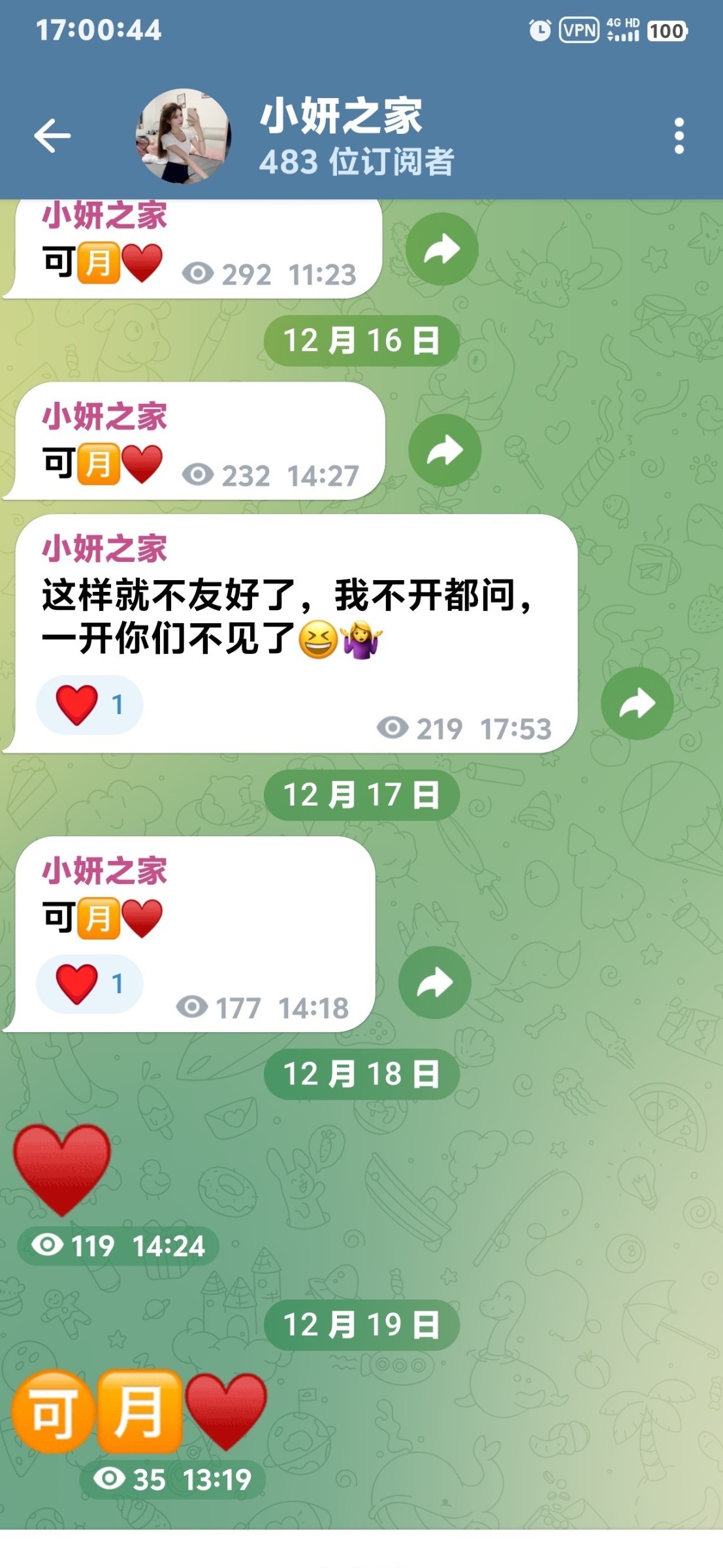This screenshot has height=1568, width=723.
Task: Open the three-dot overflow menu
Action: point(679,136)
